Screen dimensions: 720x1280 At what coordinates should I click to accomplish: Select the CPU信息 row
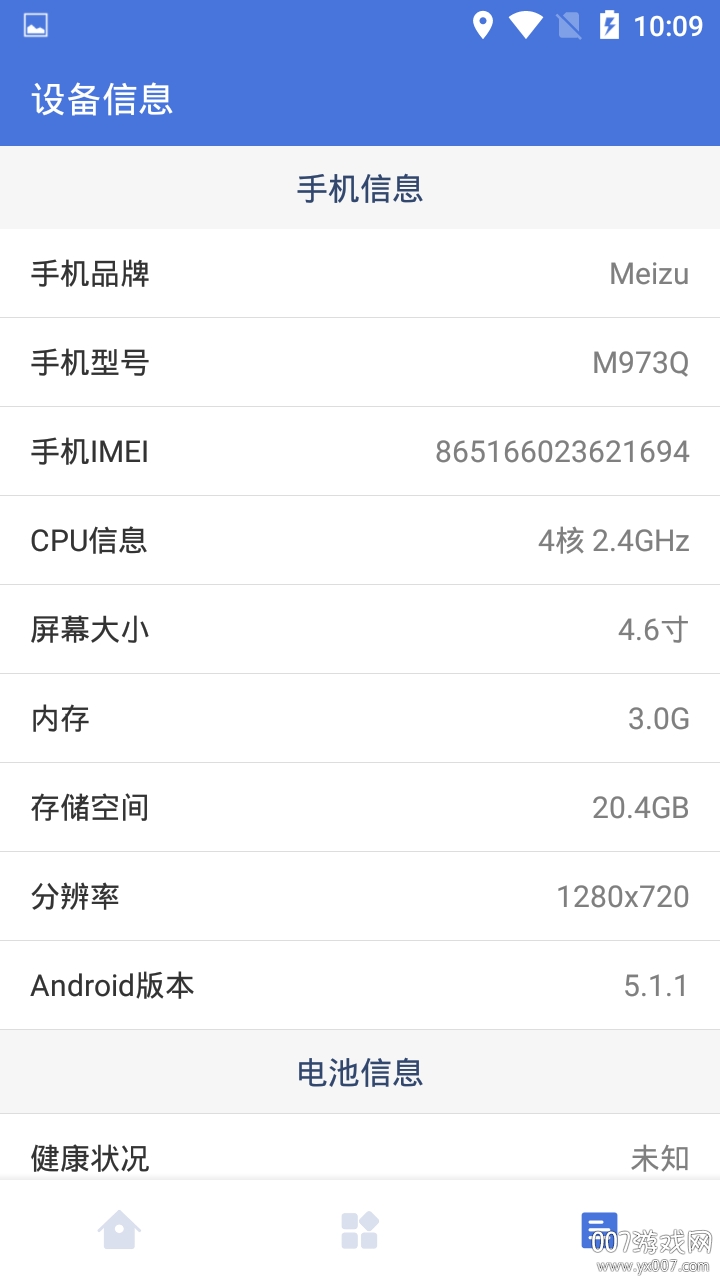(360, 540)
